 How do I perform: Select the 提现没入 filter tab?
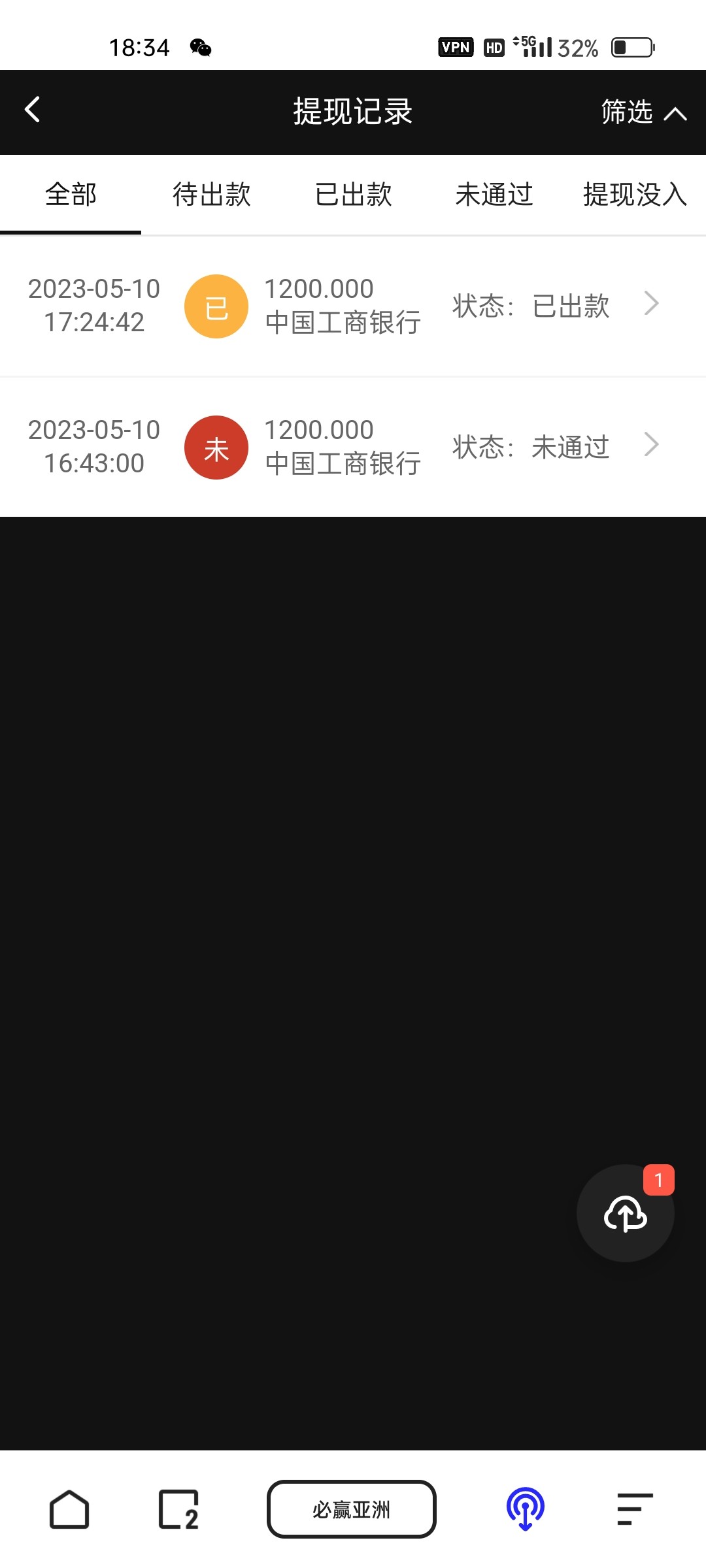pos(632,194)
